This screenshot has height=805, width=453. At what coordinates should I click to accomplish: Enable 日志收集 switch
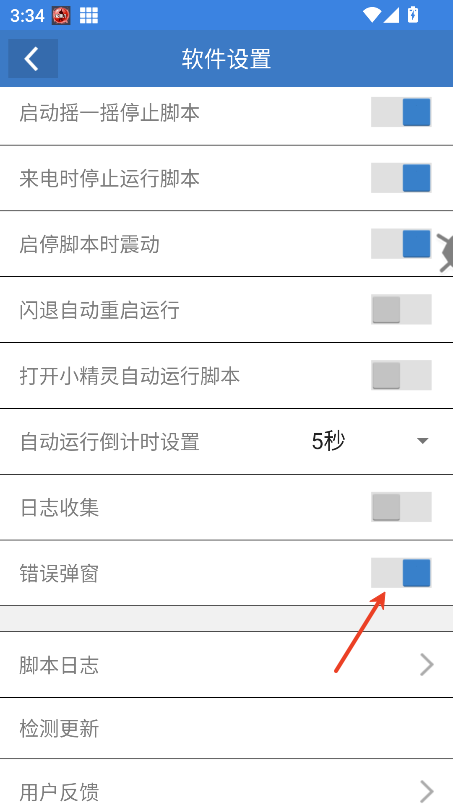(x=401, y=507)
